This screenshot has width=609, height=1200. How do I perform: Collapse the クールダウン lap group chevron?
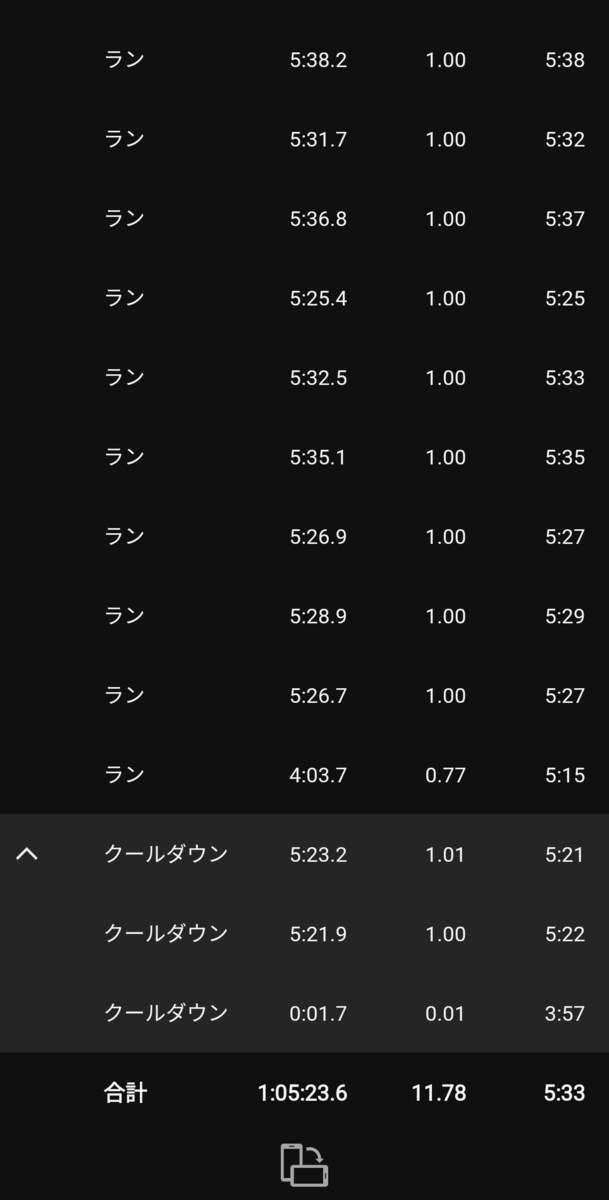point(27,854)
